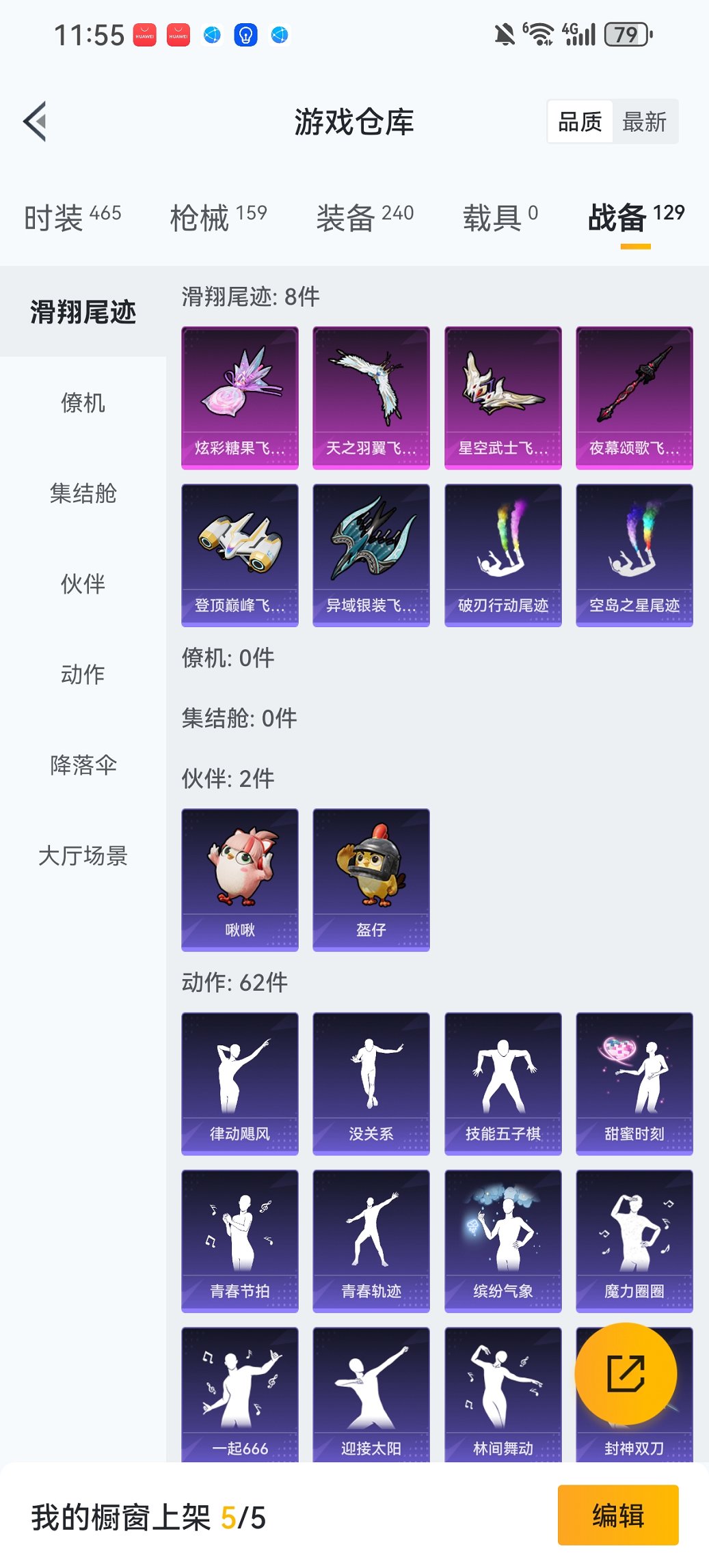View the 甜蜜时刻 emote
This screenshot has width=709, height=1568.
pyautogui.click(x=634, y=1083)
